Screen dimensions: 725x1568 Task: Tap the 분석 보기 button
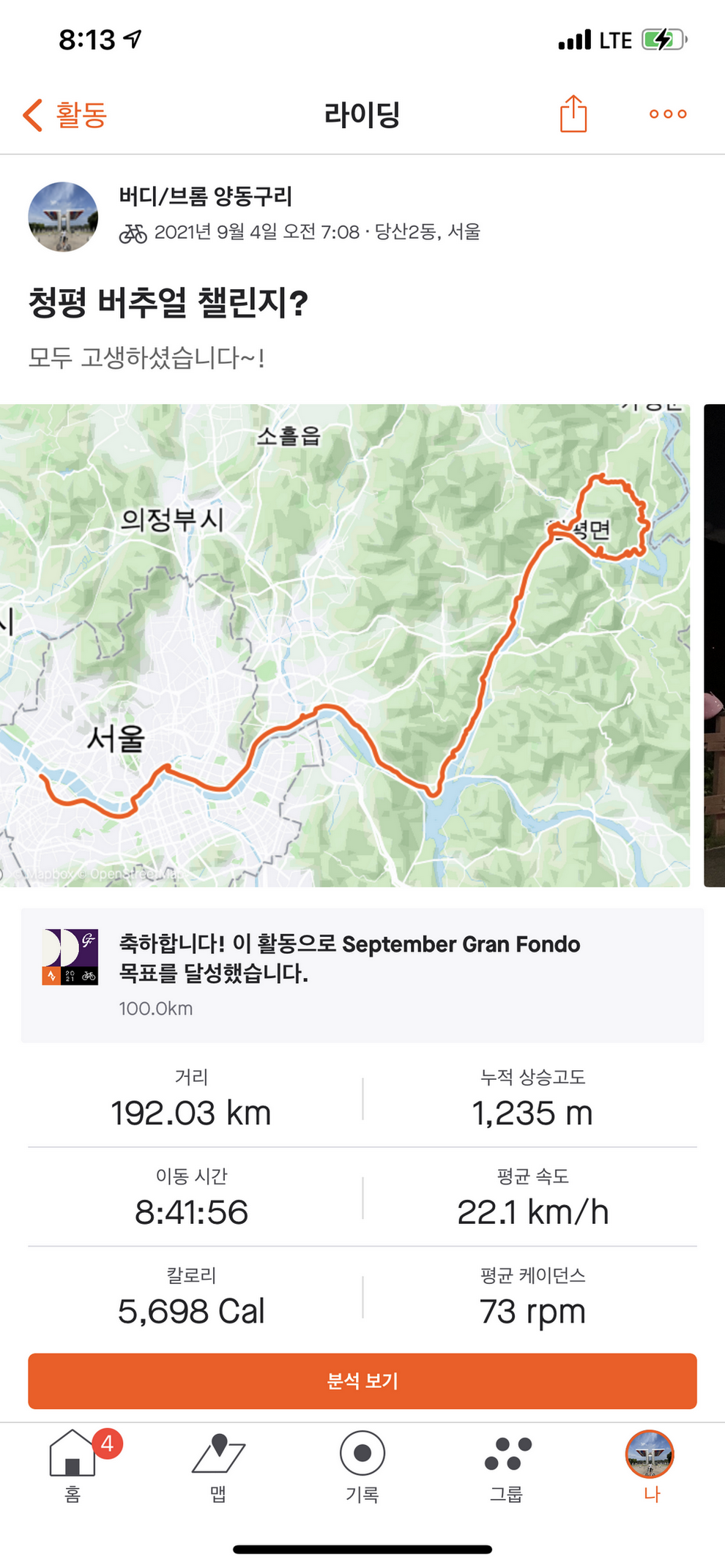362,1381
